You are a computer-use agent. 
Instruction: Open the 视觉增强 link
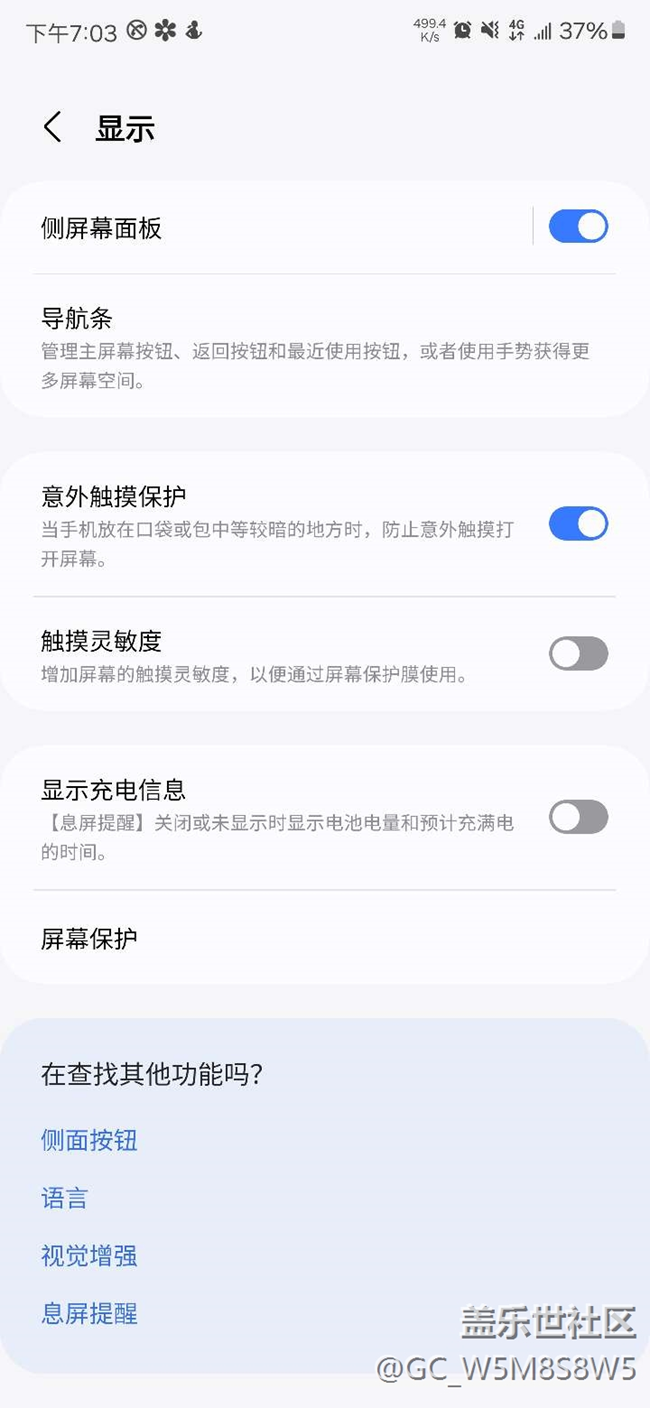pos(89,1256)
